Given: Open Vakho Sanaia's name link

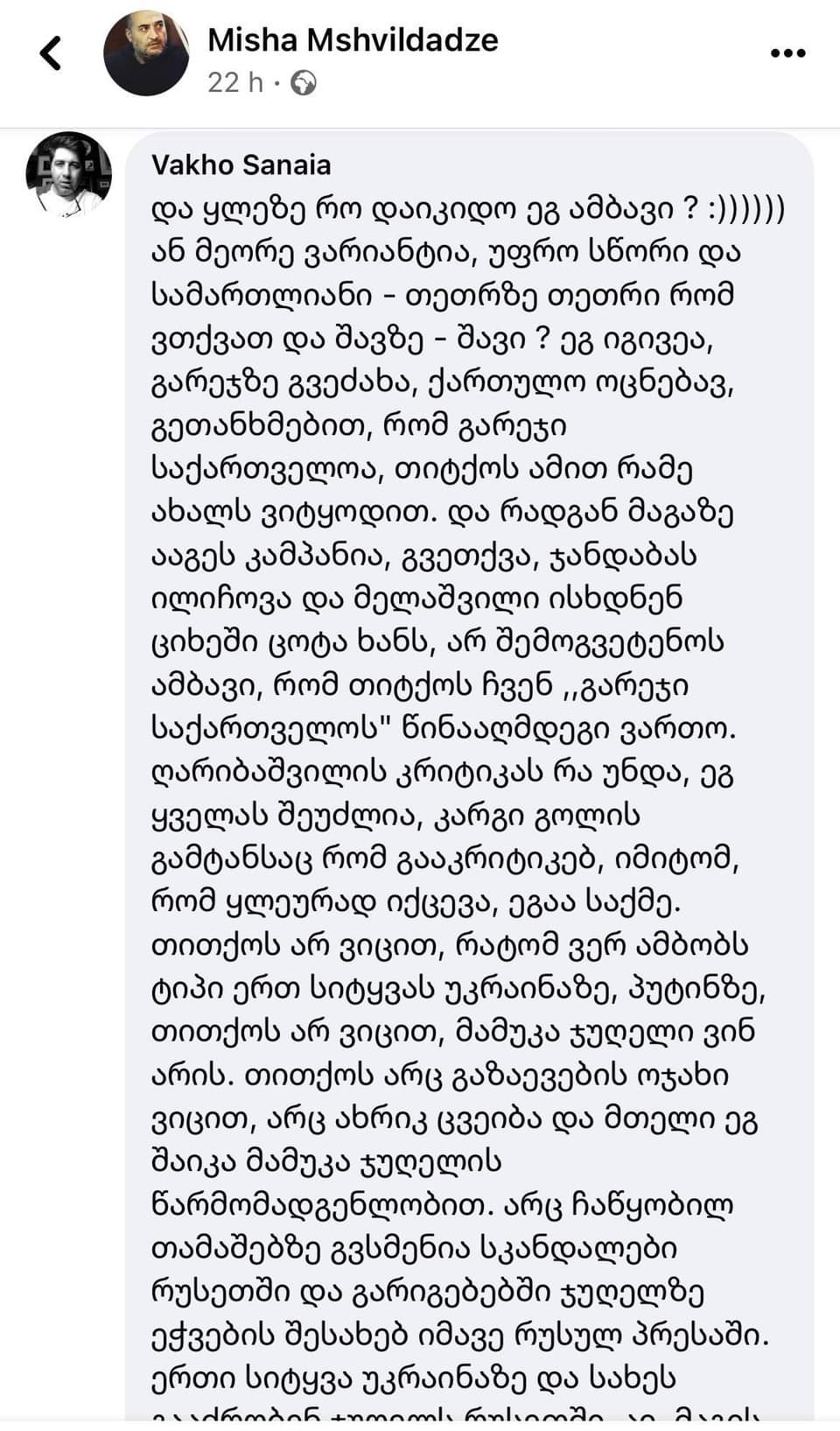Looking at the screenshot, I should pos(241,164).
